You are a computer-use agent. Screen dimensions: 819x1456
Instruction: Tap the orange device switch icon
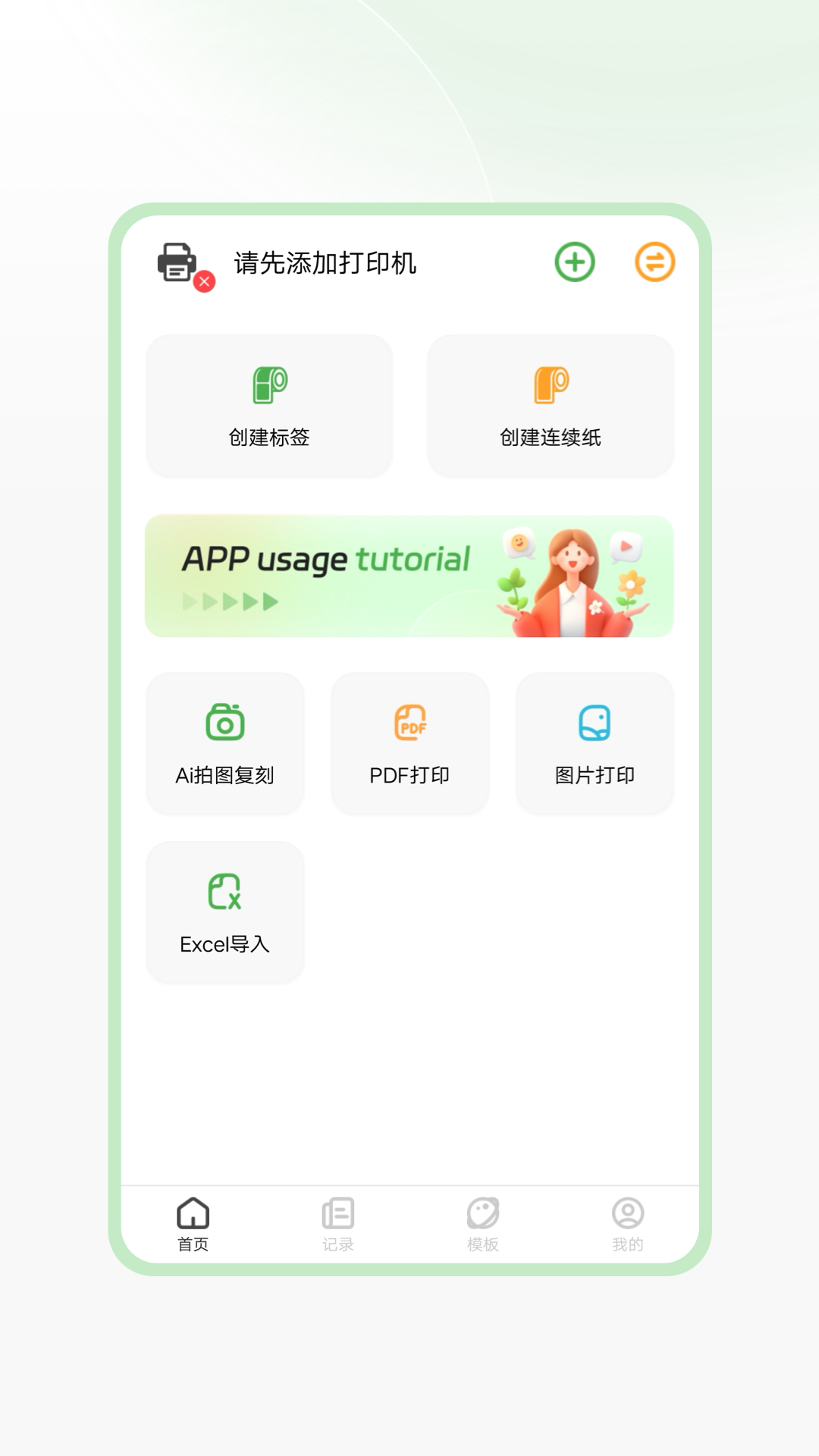pyautogui.click(x=655, y=262)
